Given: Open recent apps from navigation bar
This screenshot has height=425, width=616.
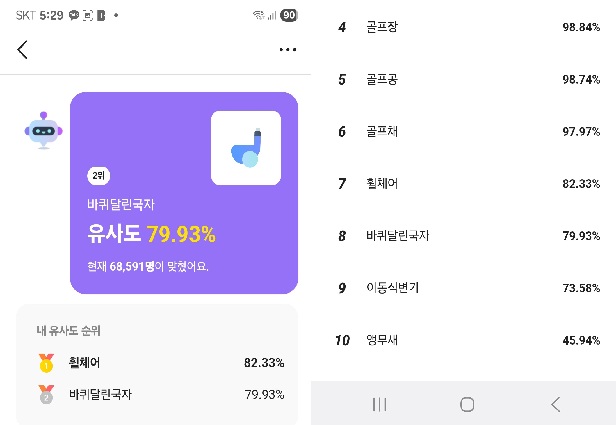Looking at the screenshot, I should [379, 404].
